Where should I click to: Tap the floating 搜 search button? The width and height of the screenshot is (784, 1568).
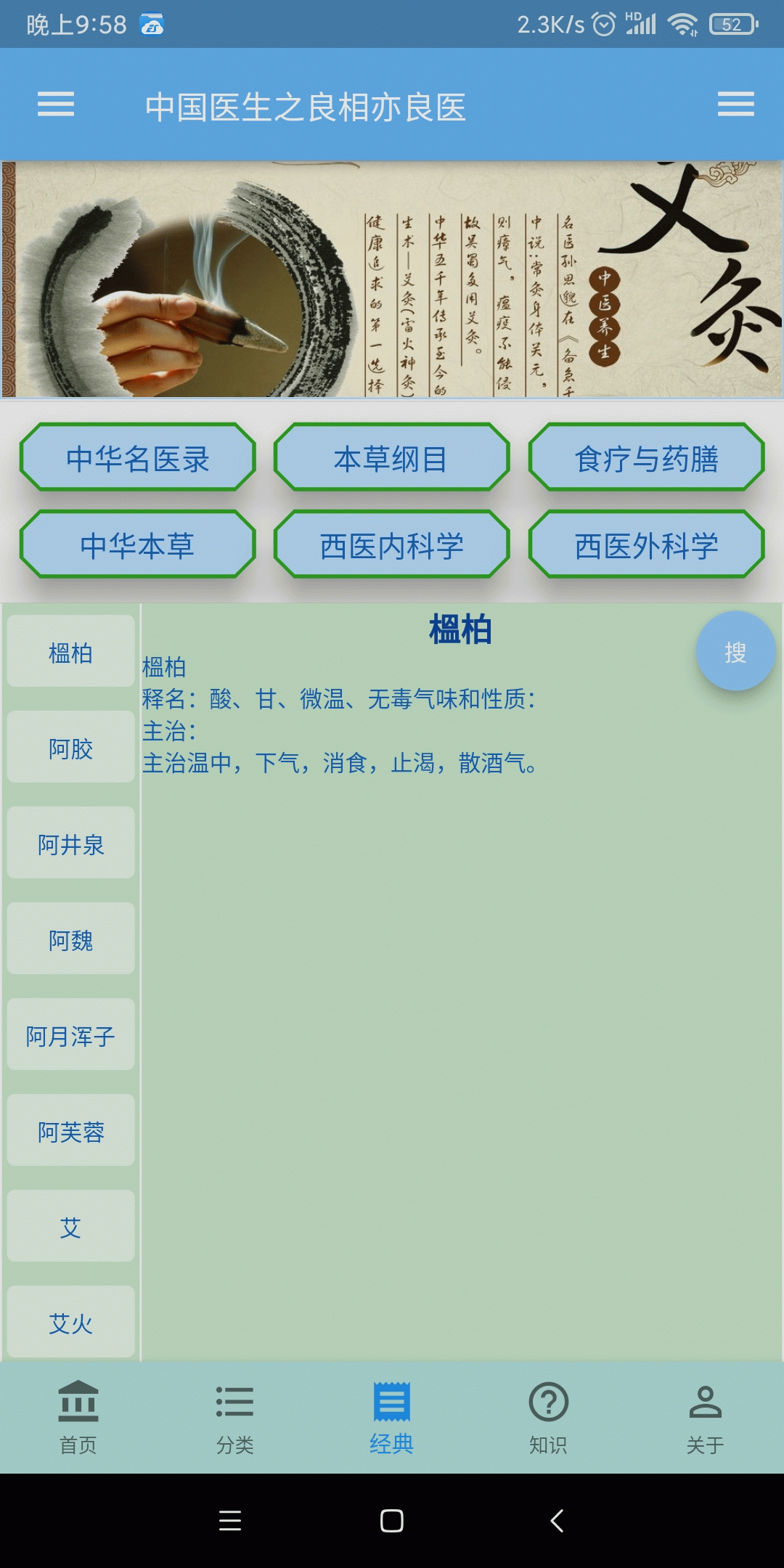coord(735,651)
